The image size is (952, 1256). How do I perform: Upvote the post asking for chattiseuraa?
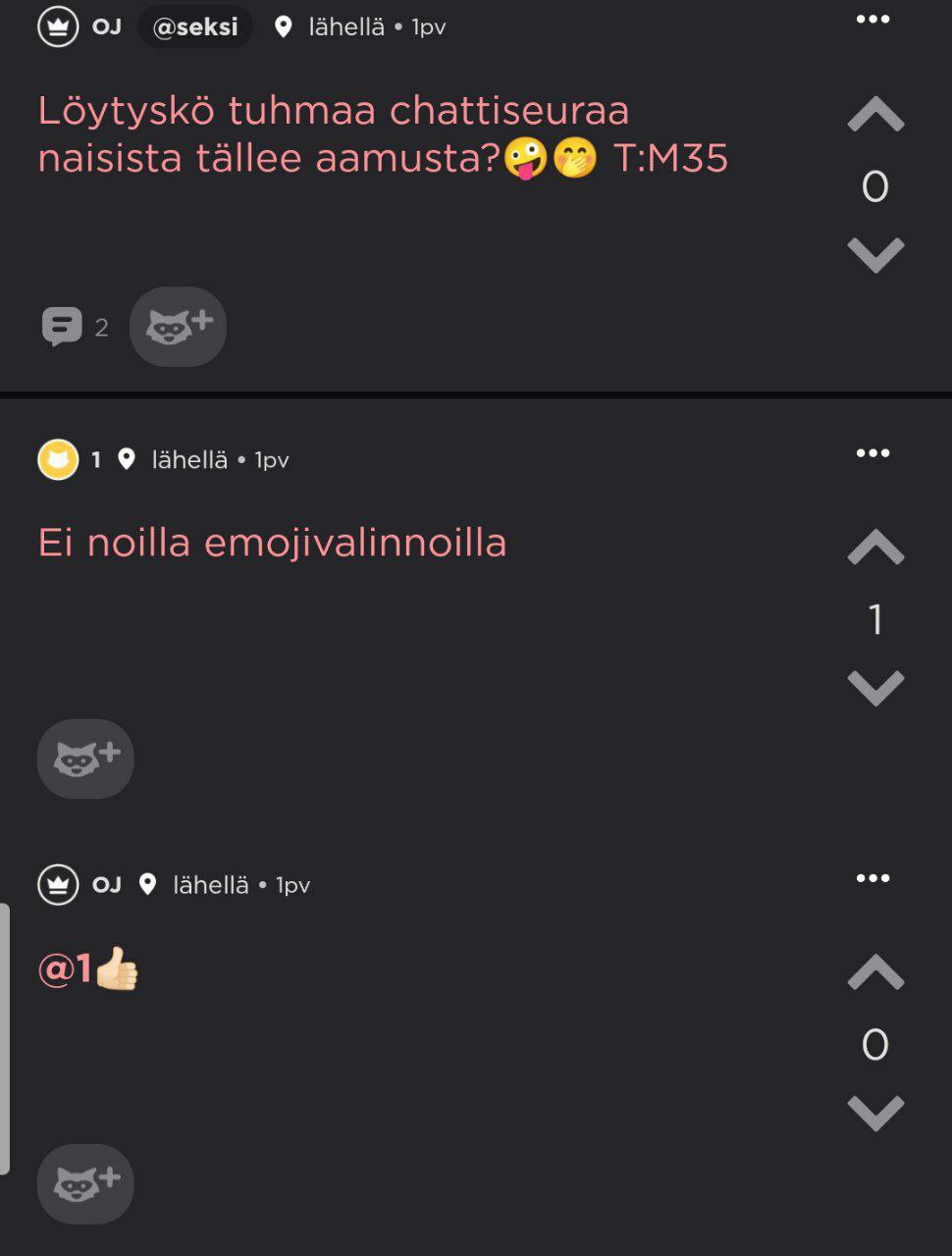[875, 116]
